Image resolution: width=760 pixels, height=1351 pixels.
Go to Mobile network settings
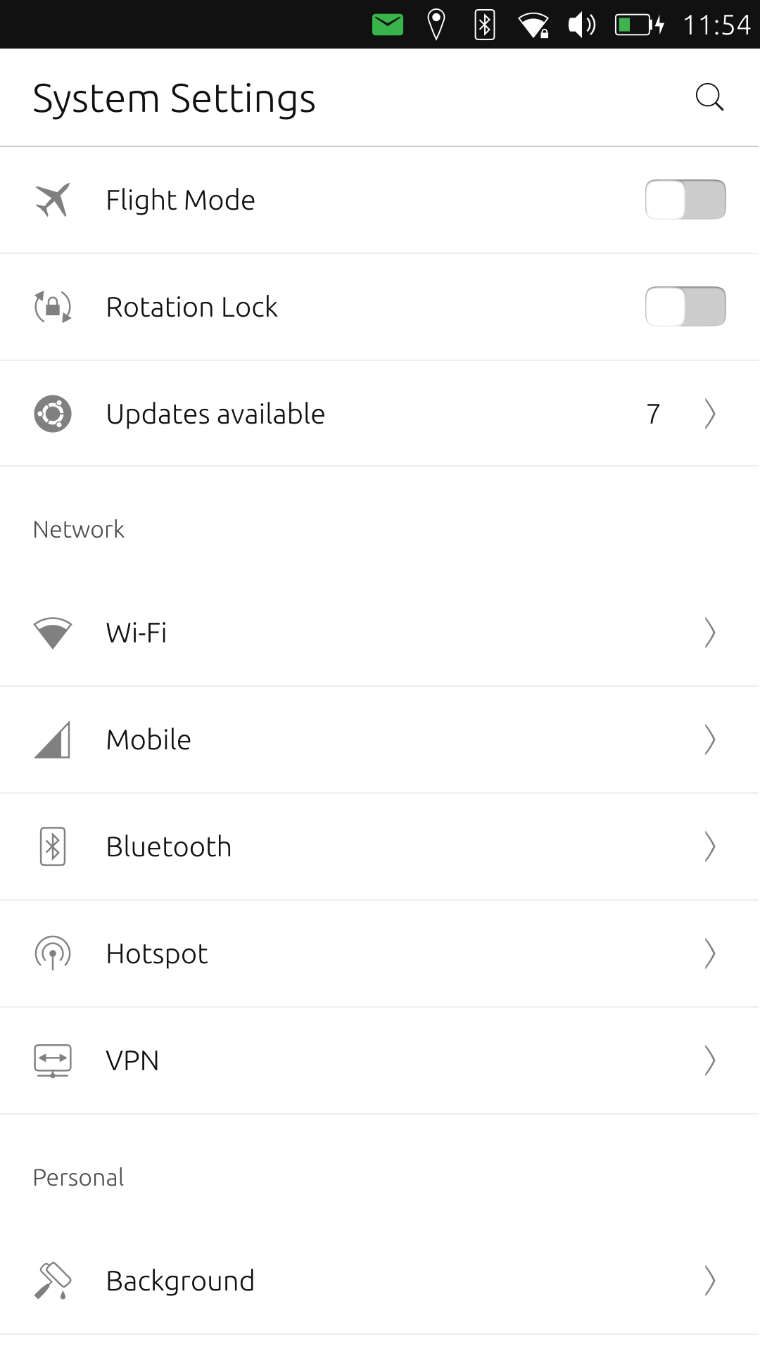tap(380, 740)
